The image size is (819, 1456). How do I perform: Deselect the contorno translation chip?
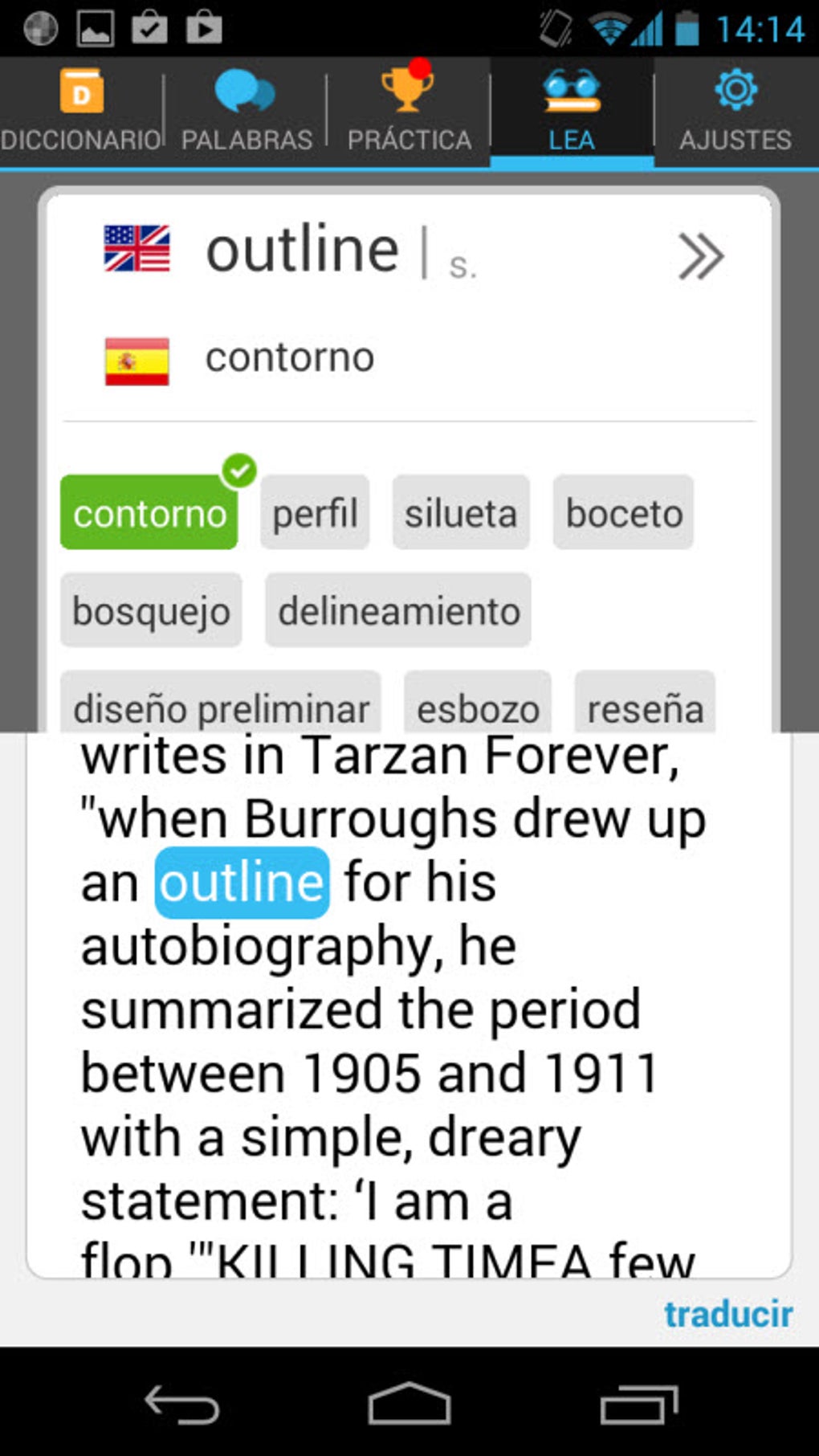(x=149, y=512)
